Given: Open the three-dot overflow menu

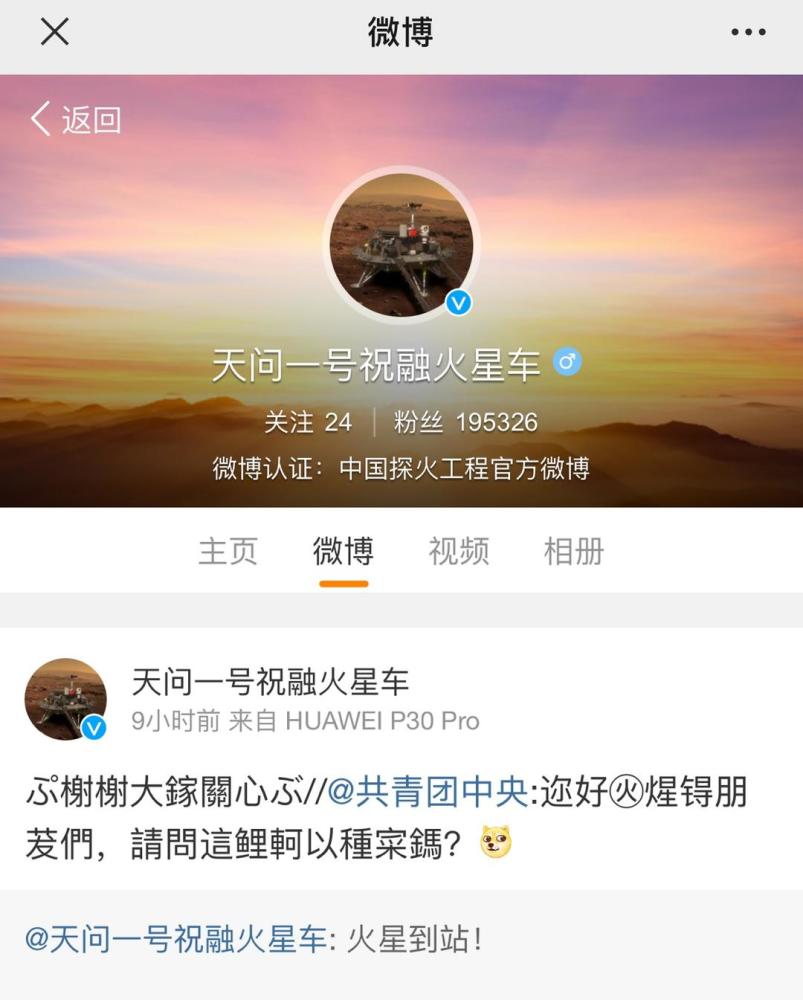Looking at the screenshot, I should click(748, 33).
